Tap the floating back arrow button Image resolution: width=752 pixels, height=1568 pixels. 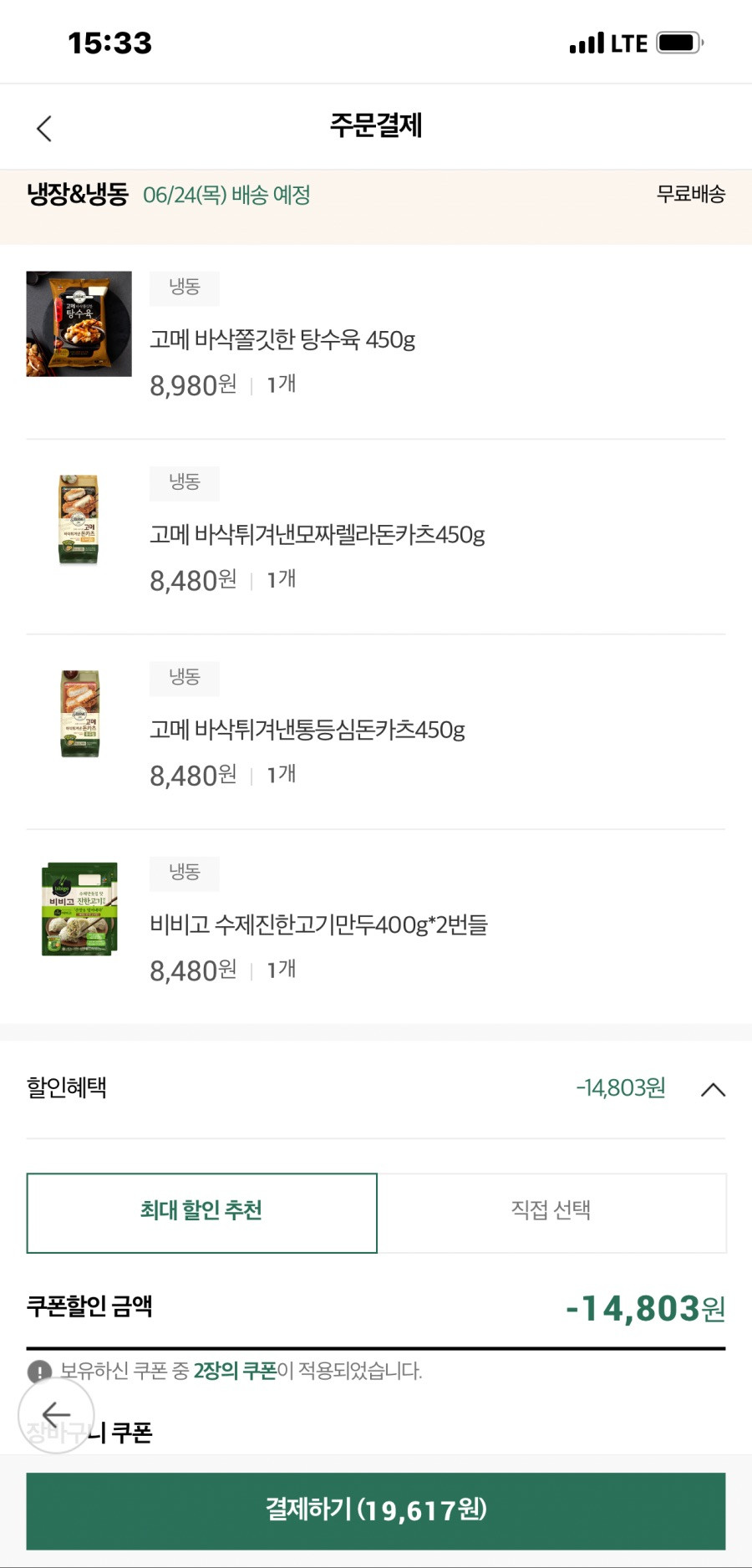[x=56, y=1415]
